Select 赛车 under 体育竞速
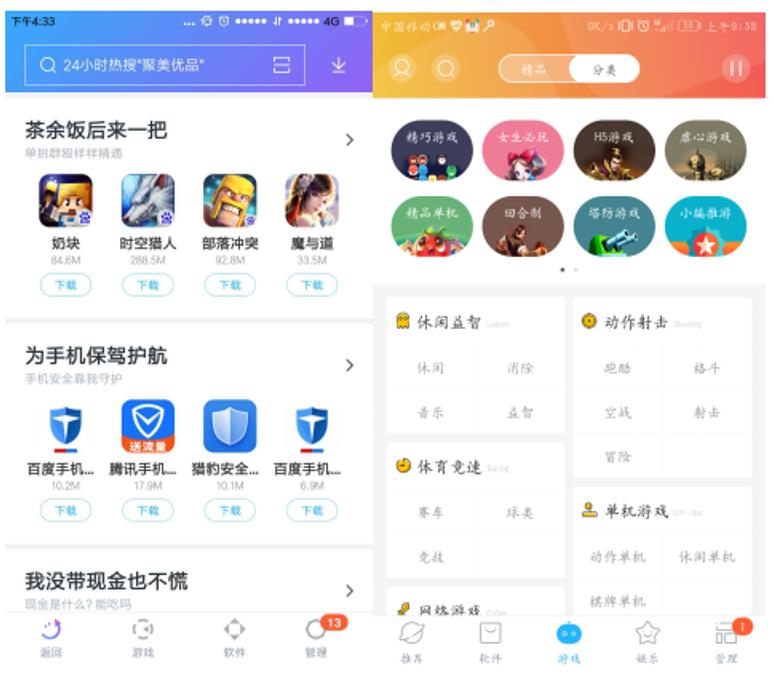The width and height of the screenshot is (775, 692). (431, 513)
